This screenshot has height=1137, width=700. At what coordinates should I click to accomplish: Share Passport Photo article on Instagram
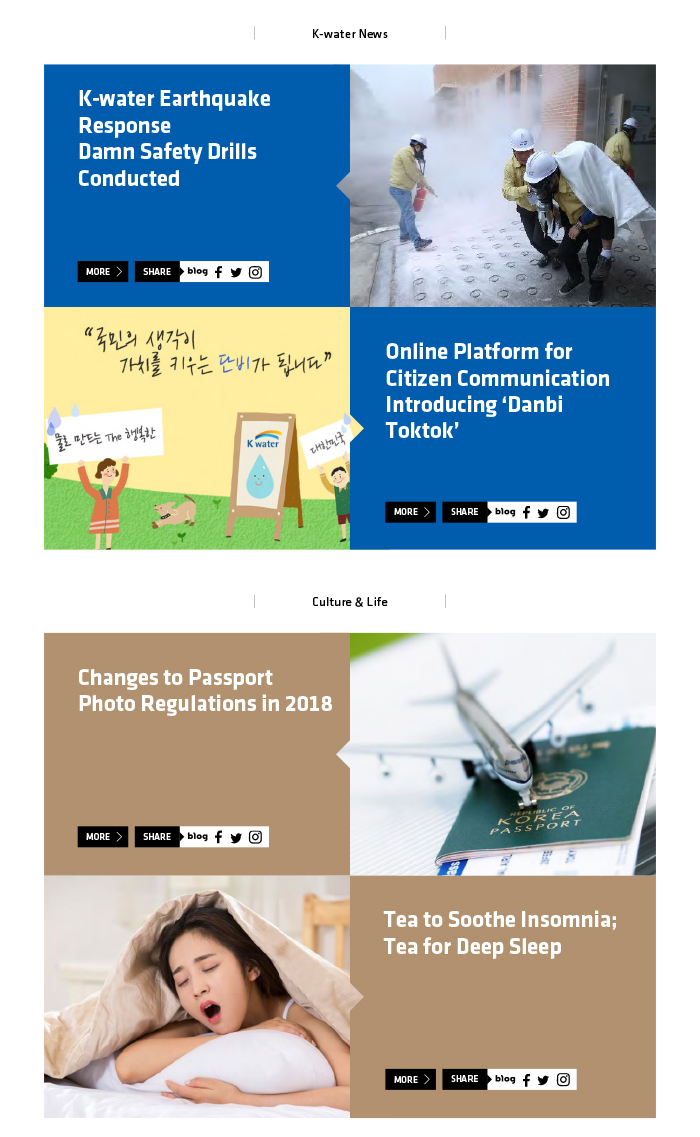255,837
